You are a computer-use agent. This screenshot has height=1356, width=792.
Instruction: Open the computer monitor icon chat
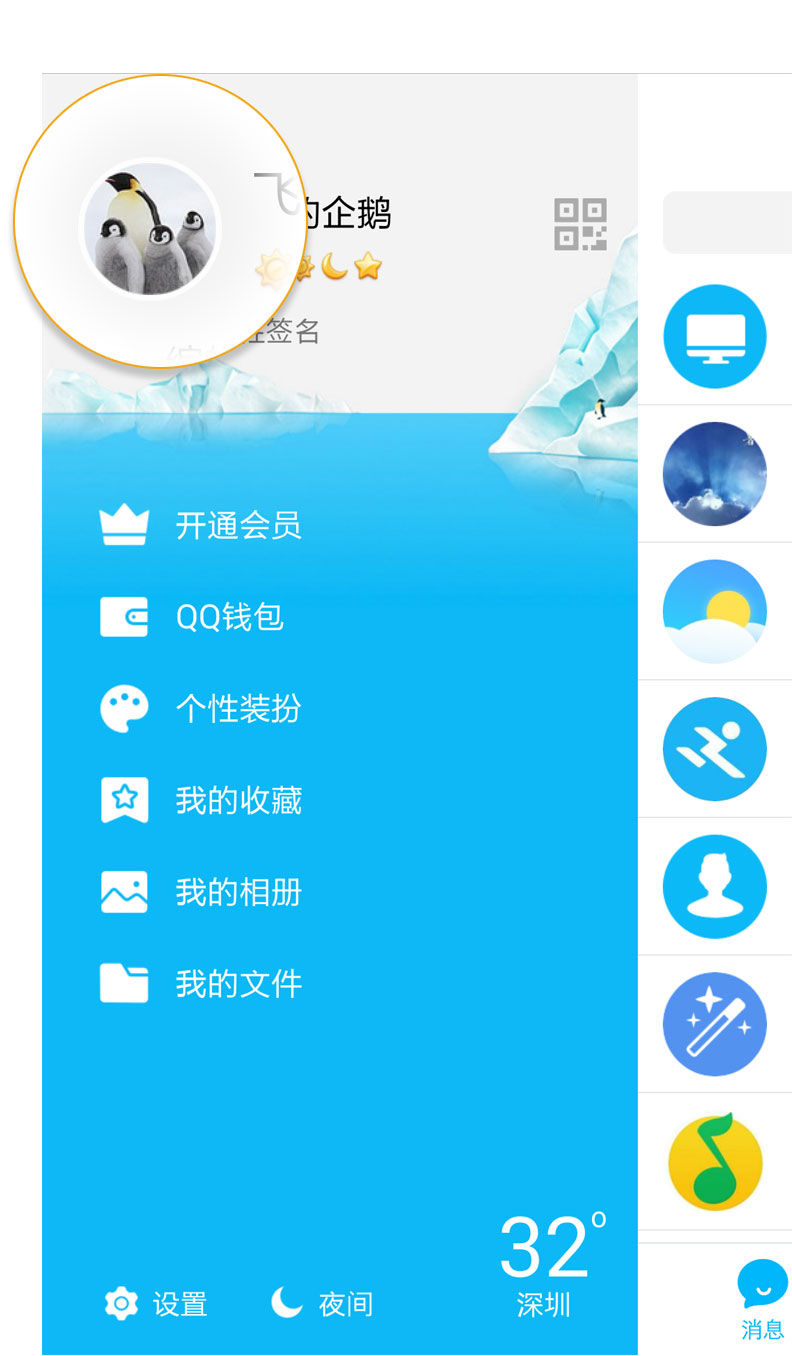tap(714, 336)
